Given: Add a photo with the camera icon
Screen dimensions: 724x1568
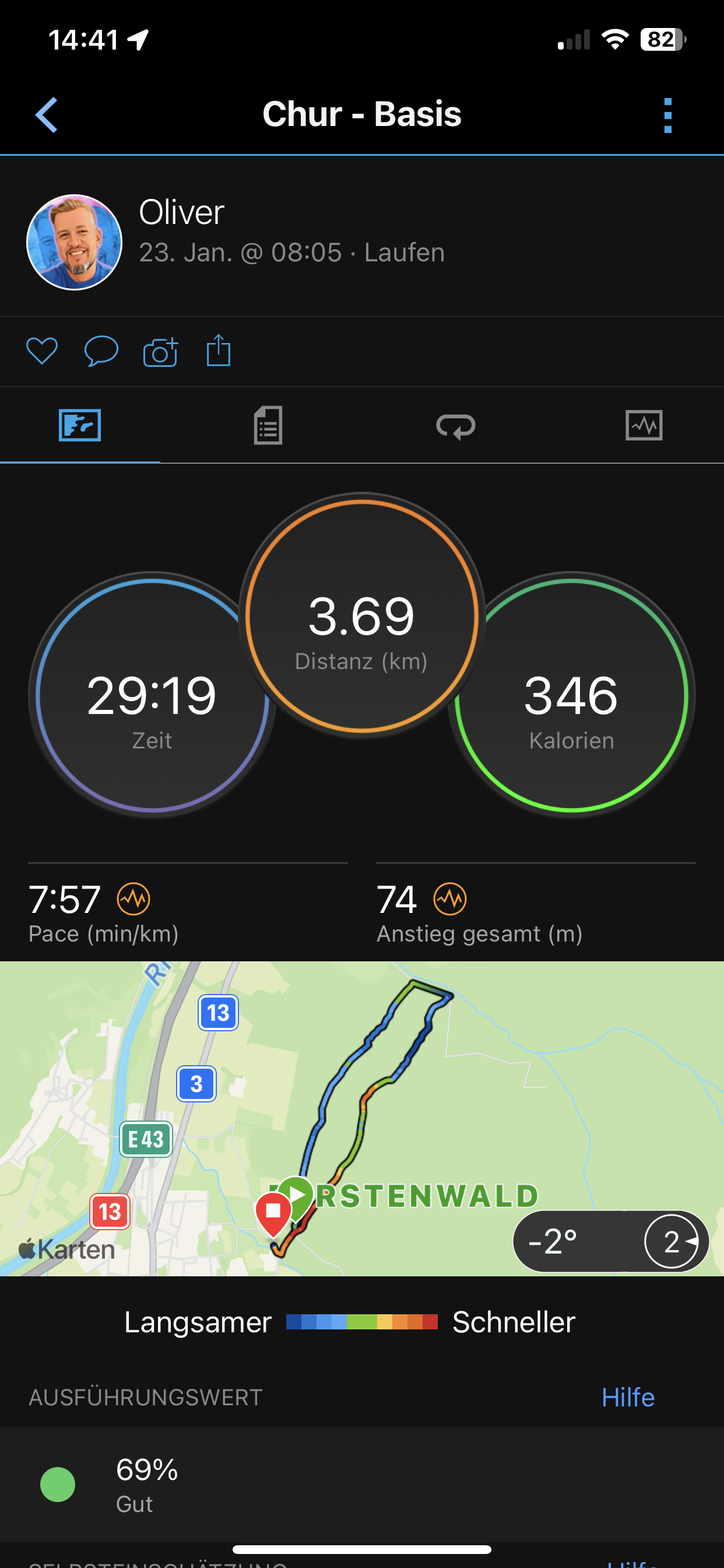Looking at the screenshot, I should tap(160, 351).
